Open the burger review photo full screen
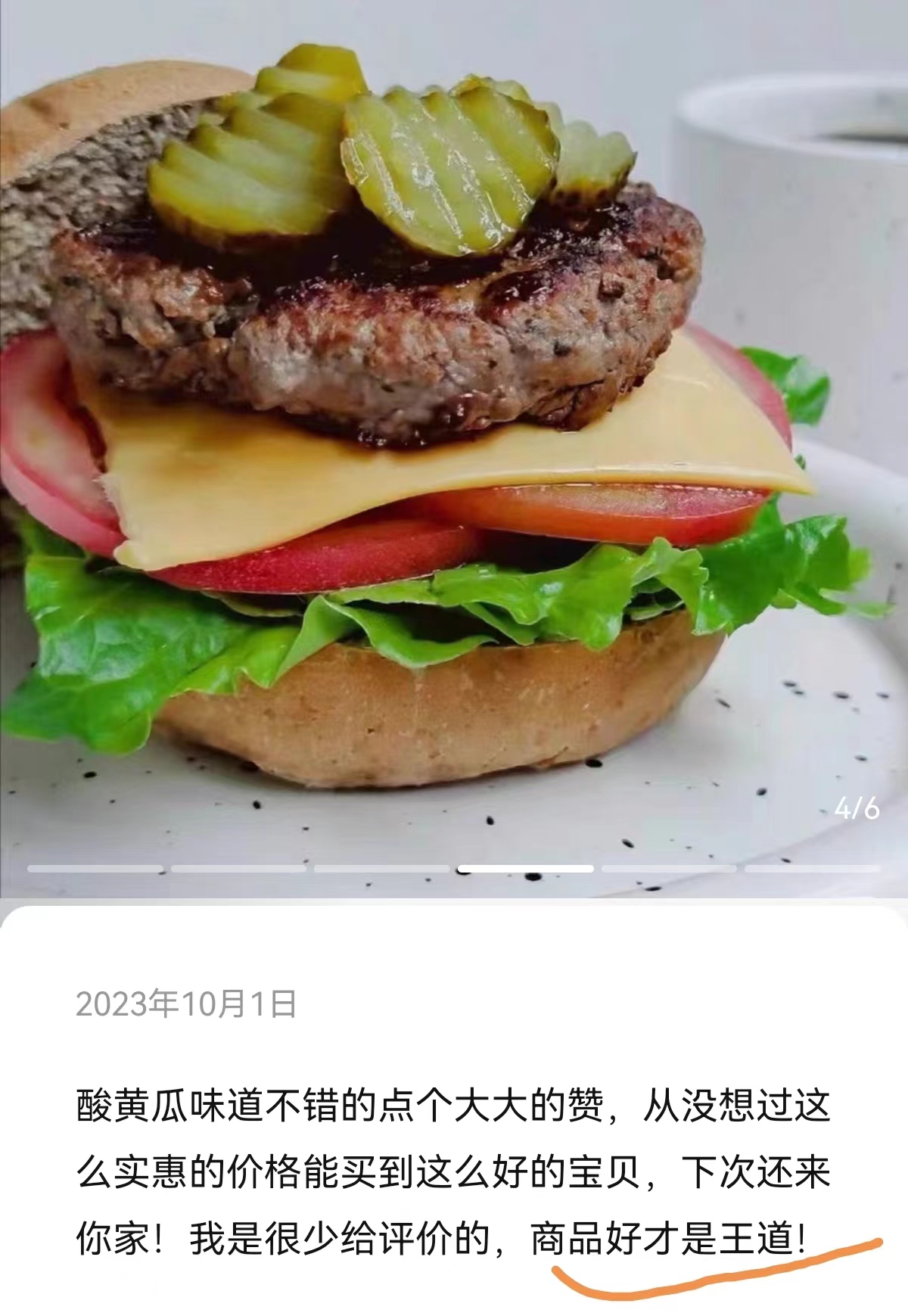 (x=454, y=424)
